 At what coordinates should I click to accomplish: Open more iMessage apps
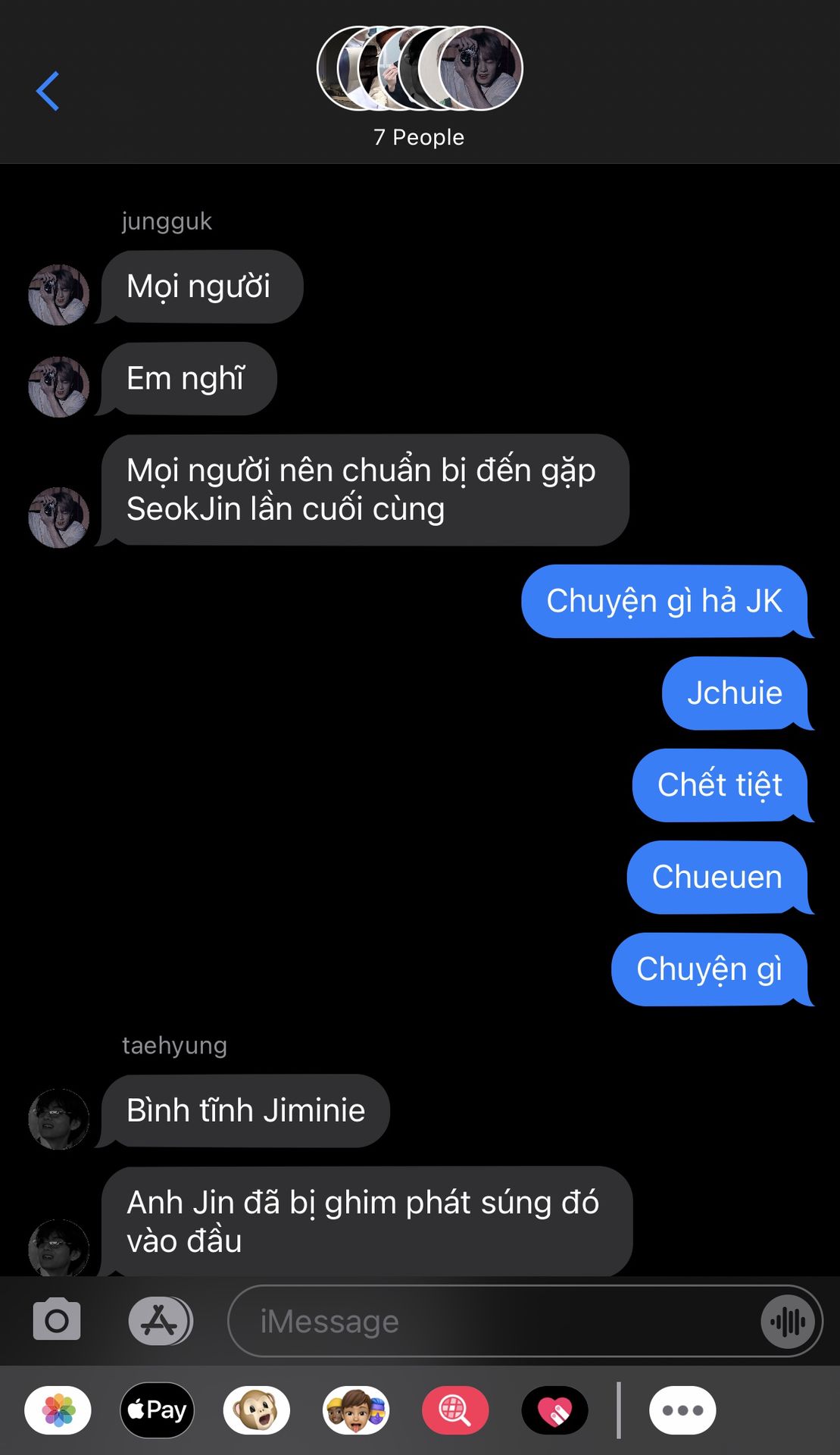click(x=682, y=1410)
